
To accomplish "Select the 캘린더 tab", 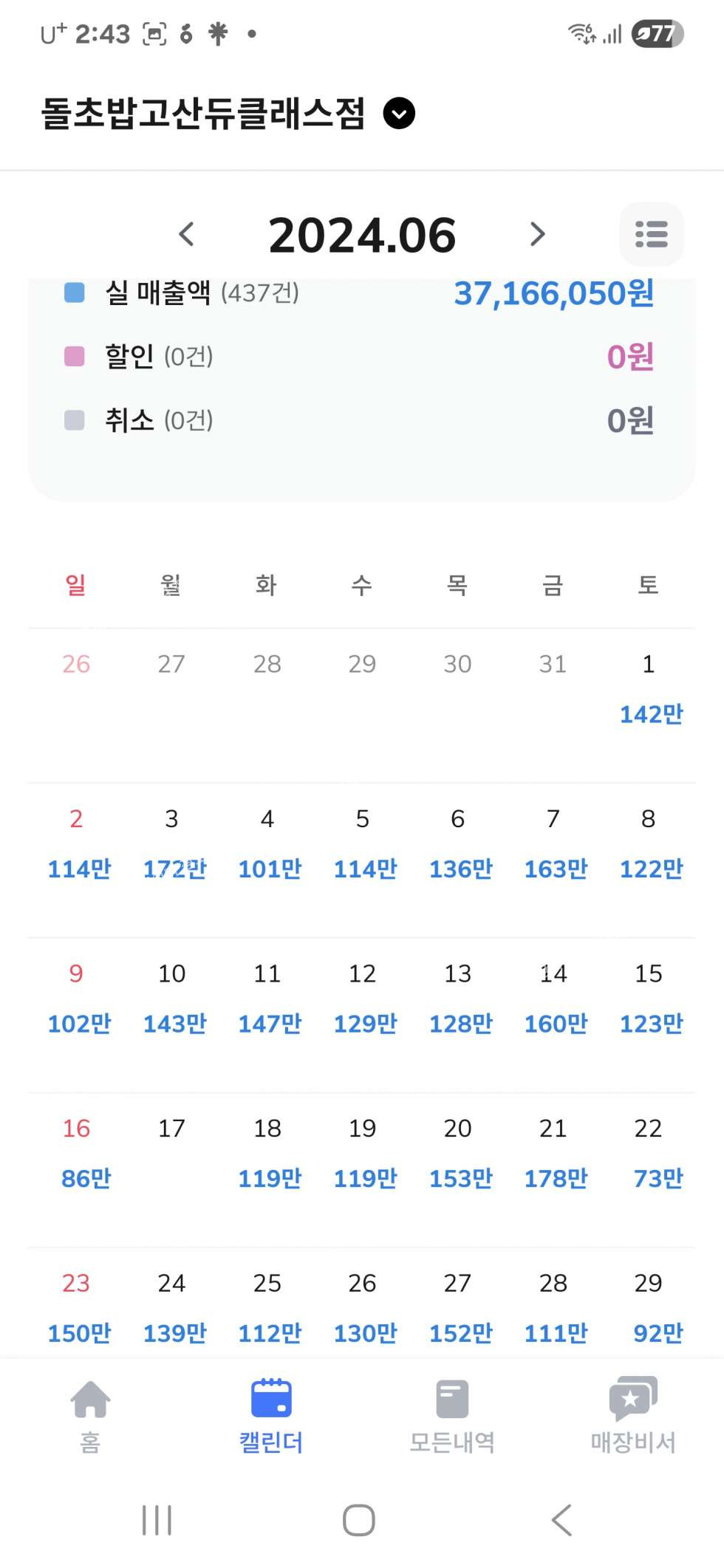I will click(271, 1416).
